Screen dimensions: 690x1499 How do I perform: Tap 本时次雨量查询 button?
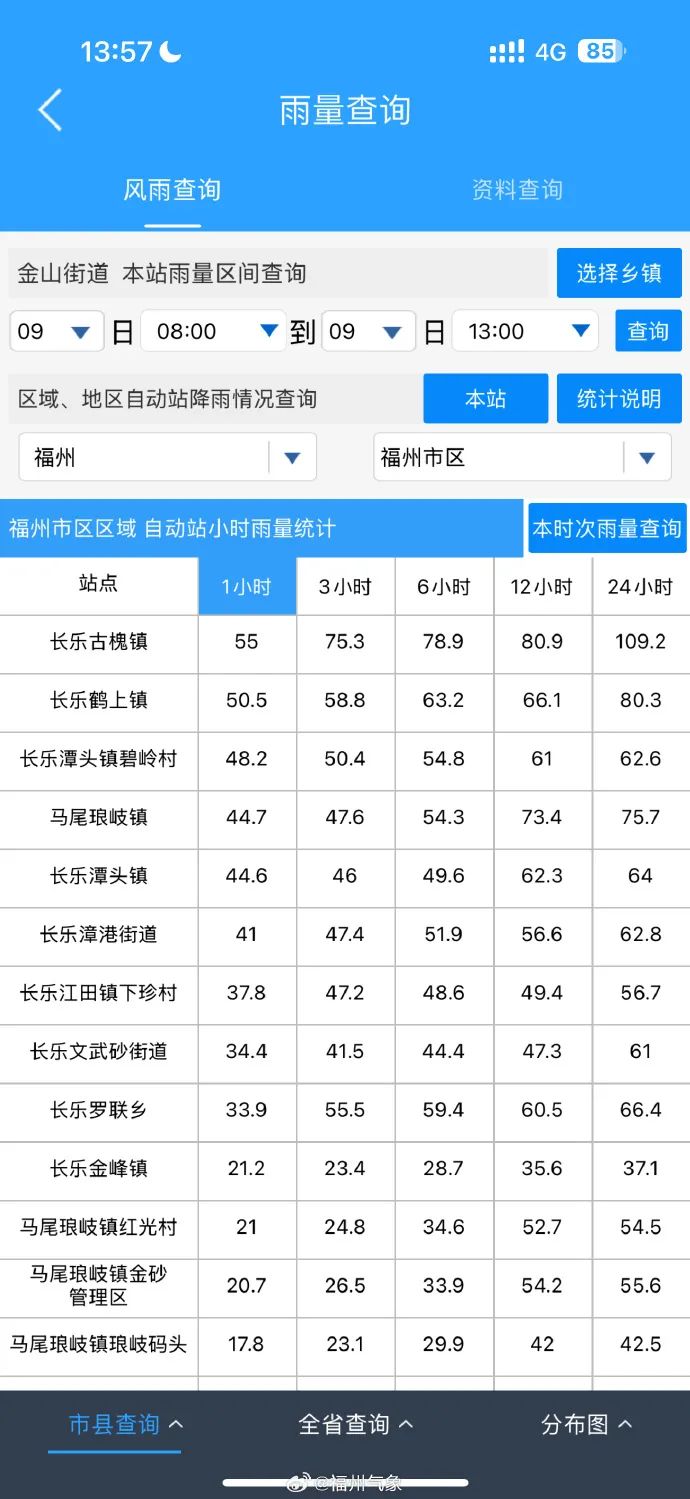pos(607,529)
